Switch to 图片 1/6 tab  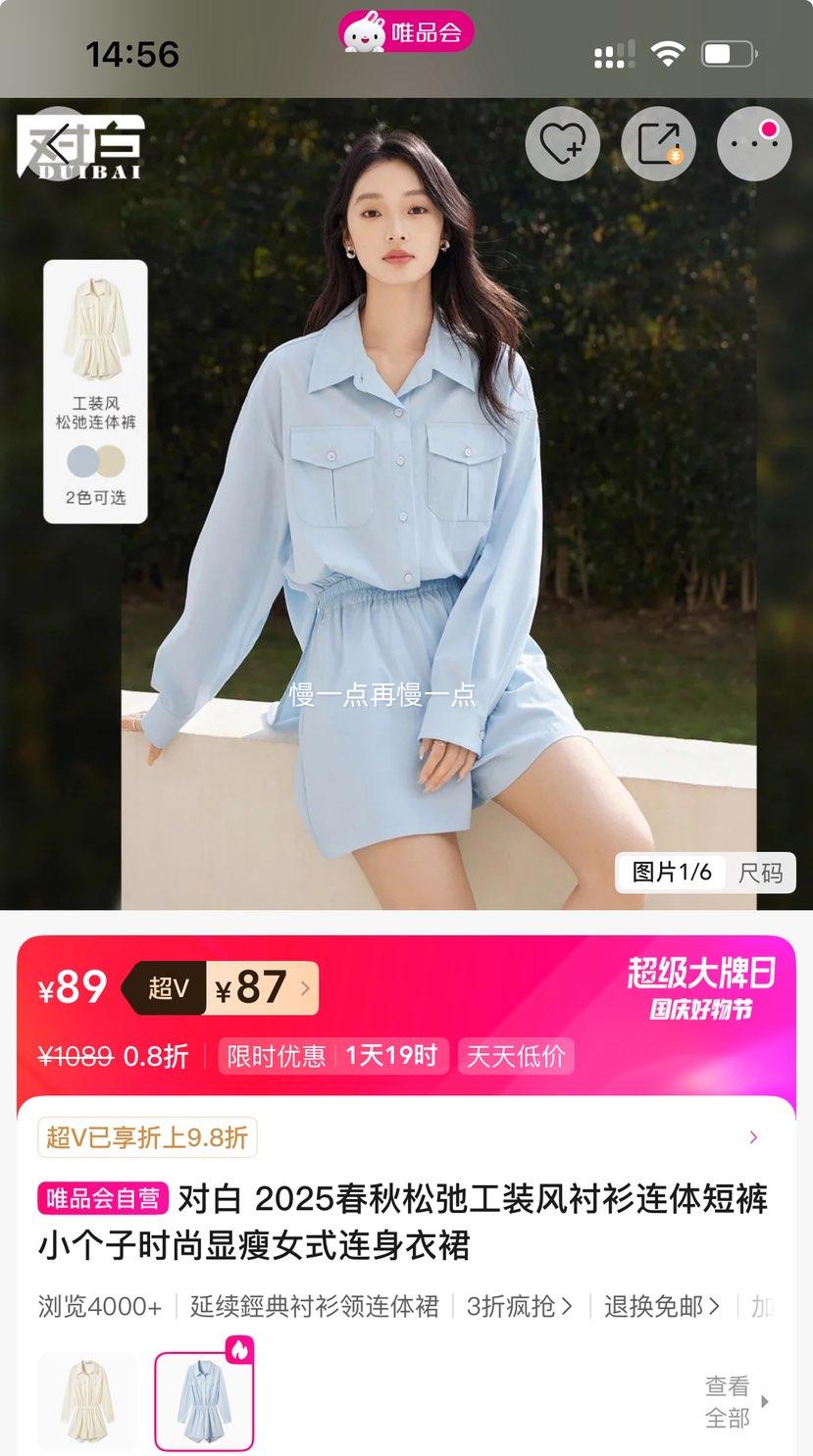point(672,872)
